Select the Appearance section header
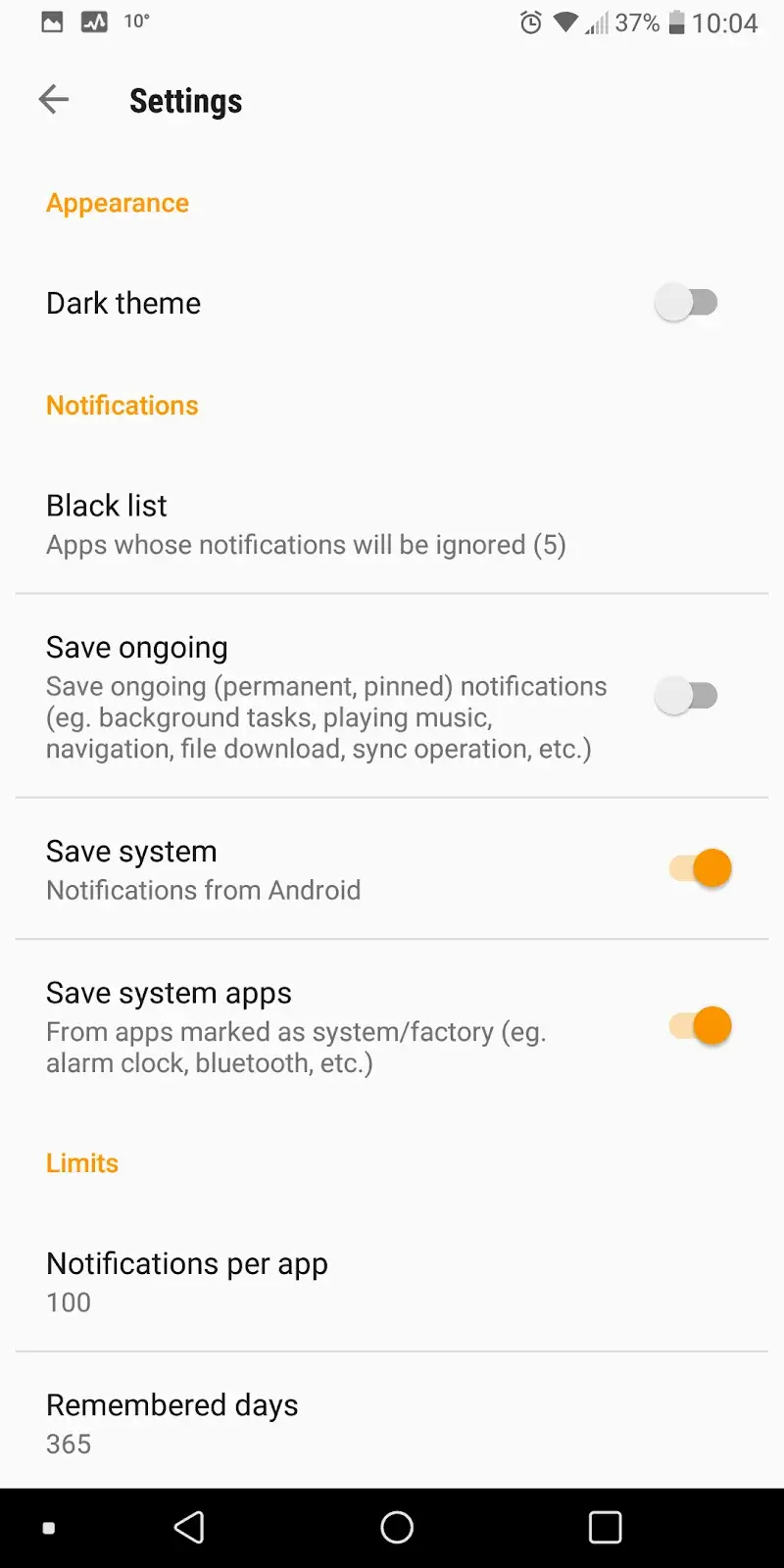 (117, 202)
